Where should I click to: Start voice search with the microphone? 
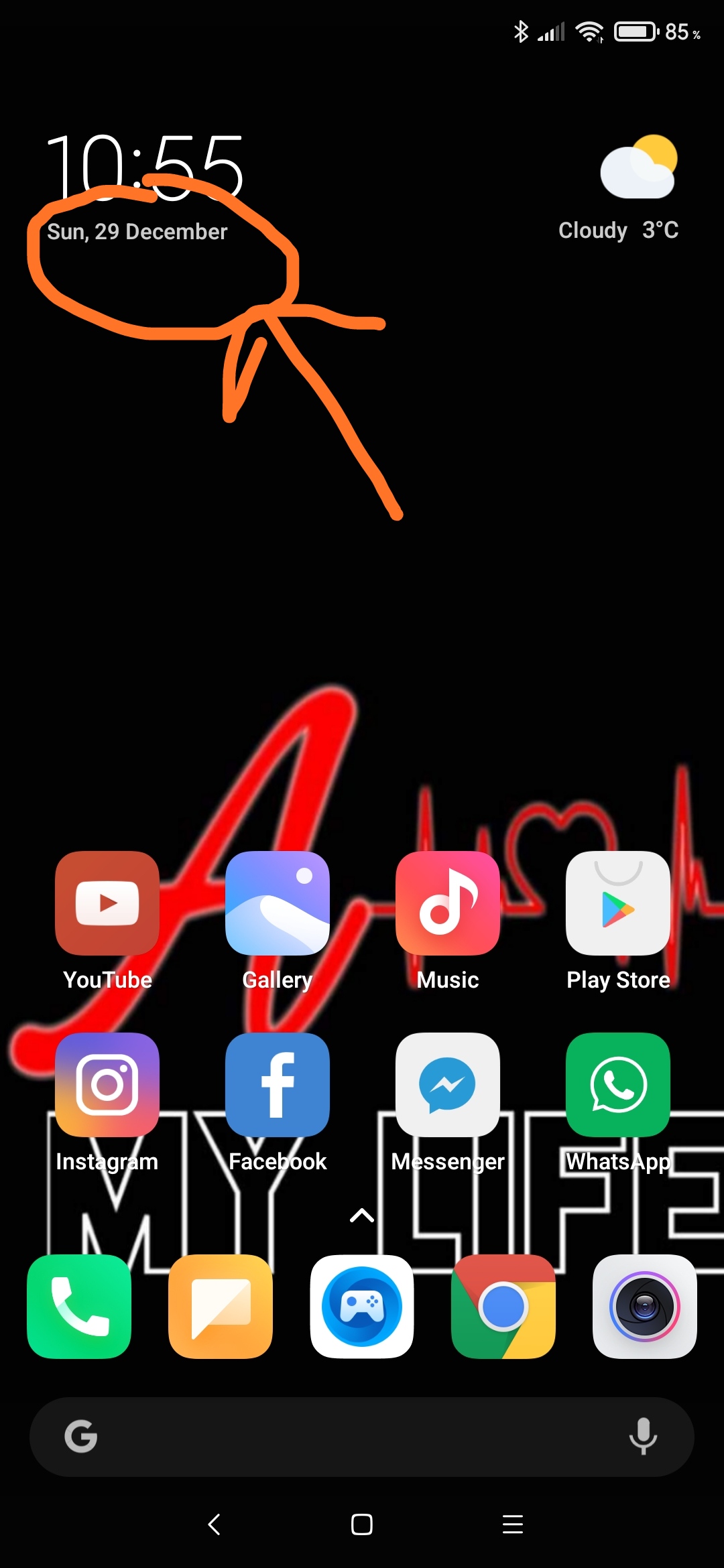pos(643,1437)
